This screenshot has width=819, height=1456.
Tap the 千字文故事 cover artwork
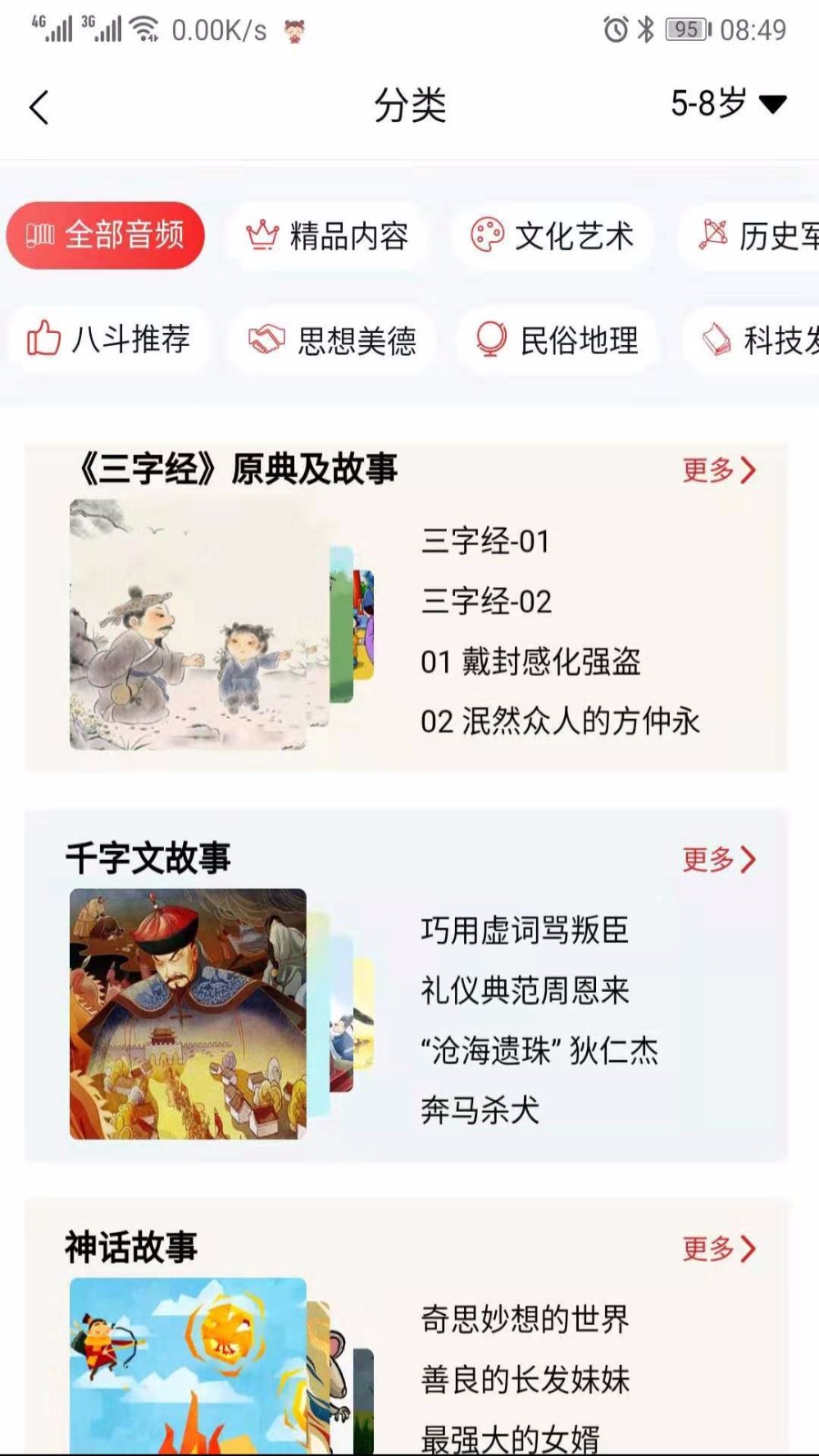pos(188,1013)
